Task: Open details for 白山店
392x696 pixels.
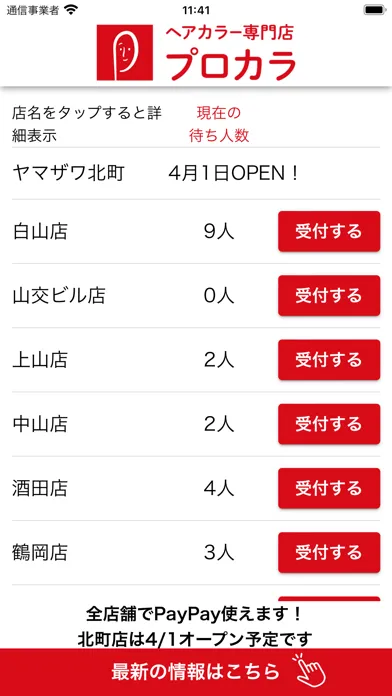Action: tap(40, 232)
